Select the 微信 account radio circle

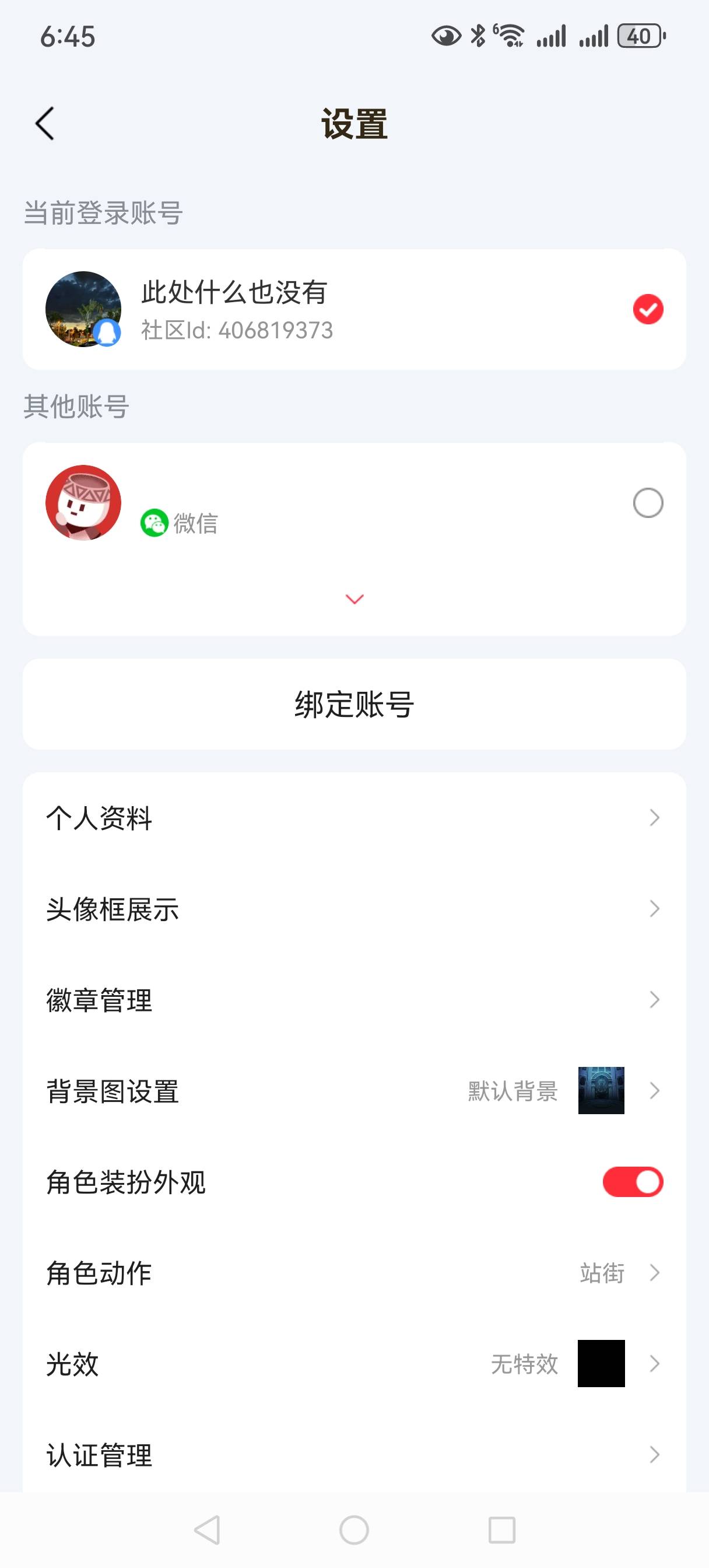click(648, 503)
